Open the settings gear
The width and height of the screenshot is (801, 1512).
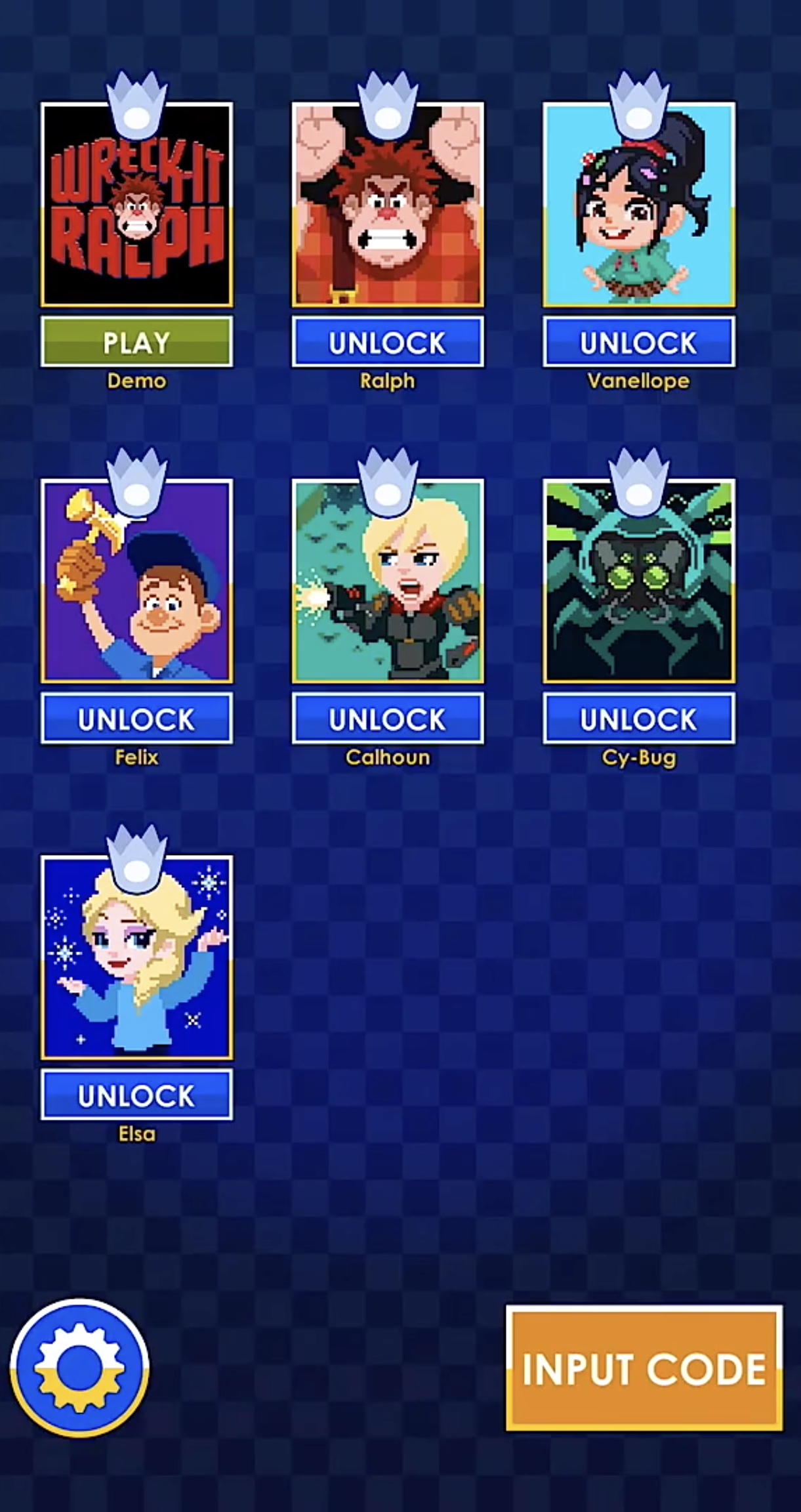79,1368
